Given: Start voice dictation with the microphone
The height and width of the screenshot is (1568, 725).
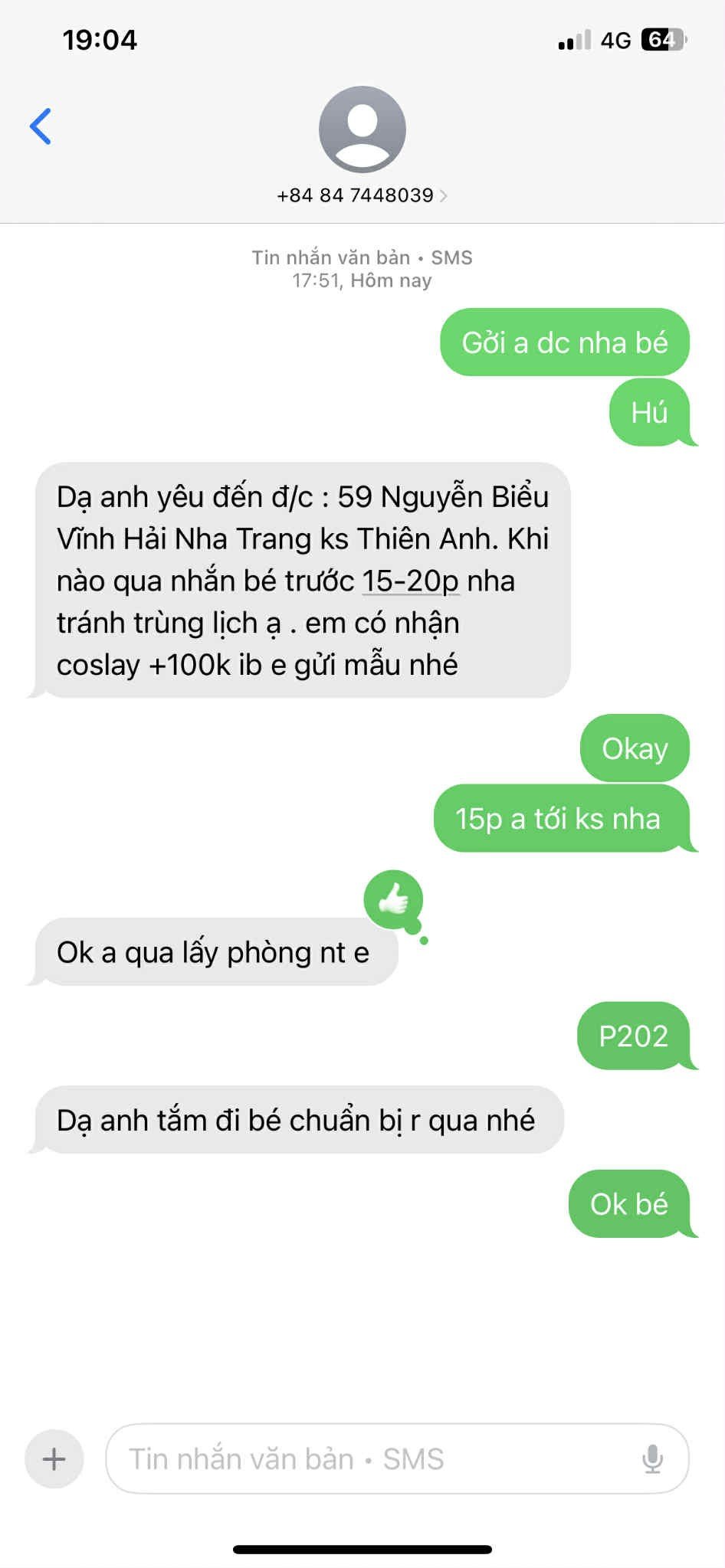Looking at the screenshot, I should click(x=652, y=1458).
